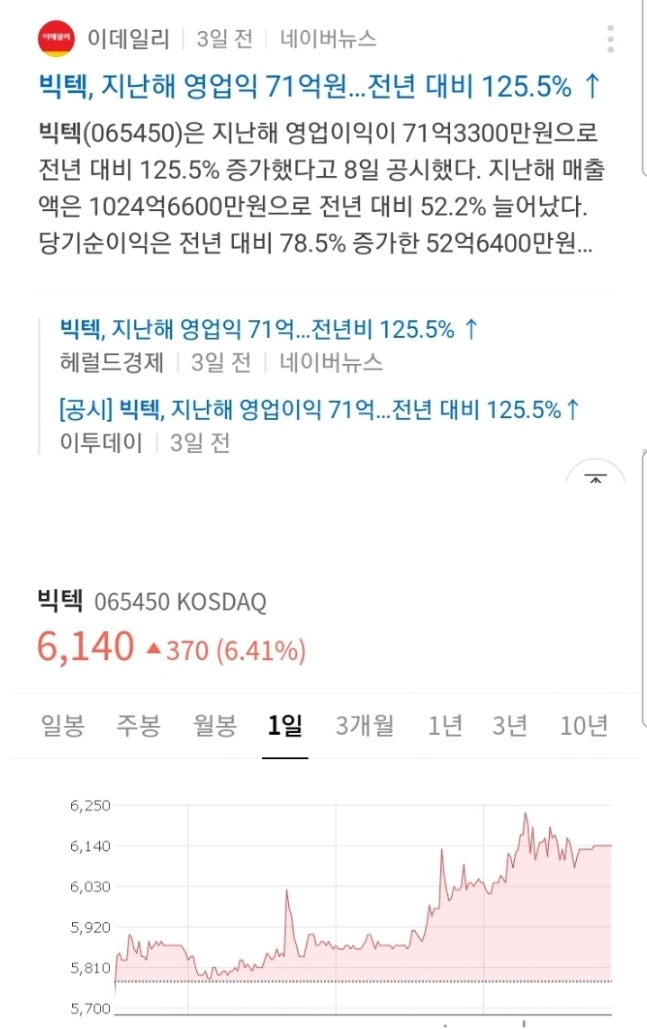The image size is (647, 1029).
Task: Open the 네이버뉴스 link next to 헤럴드경제
Action: click(x=331, y=362)
